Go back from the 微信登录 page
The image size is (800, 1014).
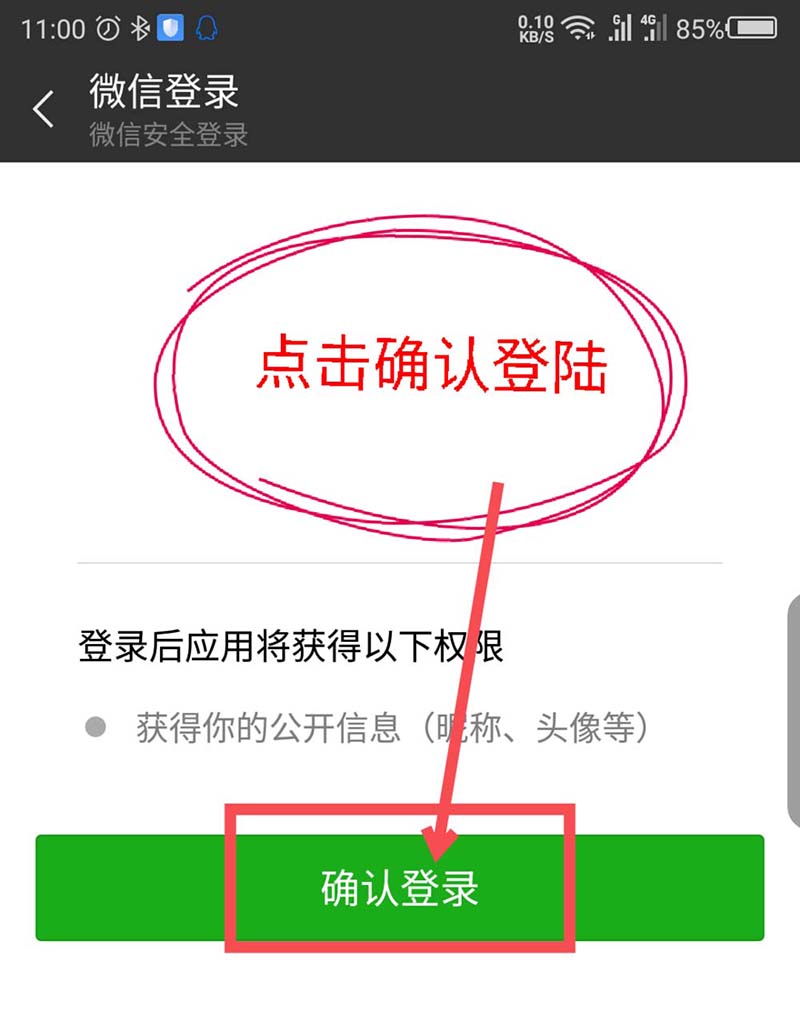(43, 109)
